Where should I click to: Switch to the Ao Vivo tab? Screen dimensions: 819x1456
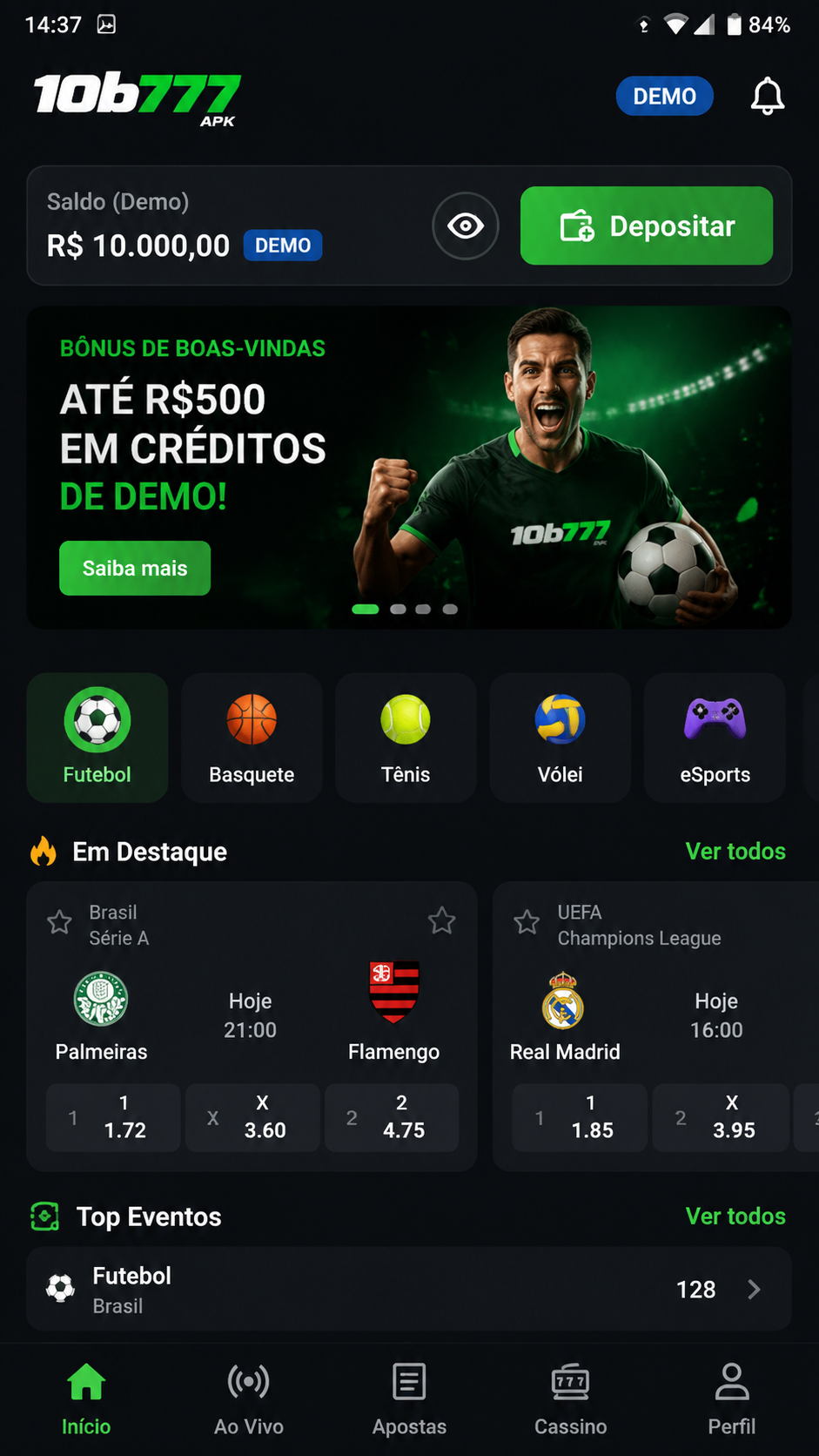(249, 1399)
